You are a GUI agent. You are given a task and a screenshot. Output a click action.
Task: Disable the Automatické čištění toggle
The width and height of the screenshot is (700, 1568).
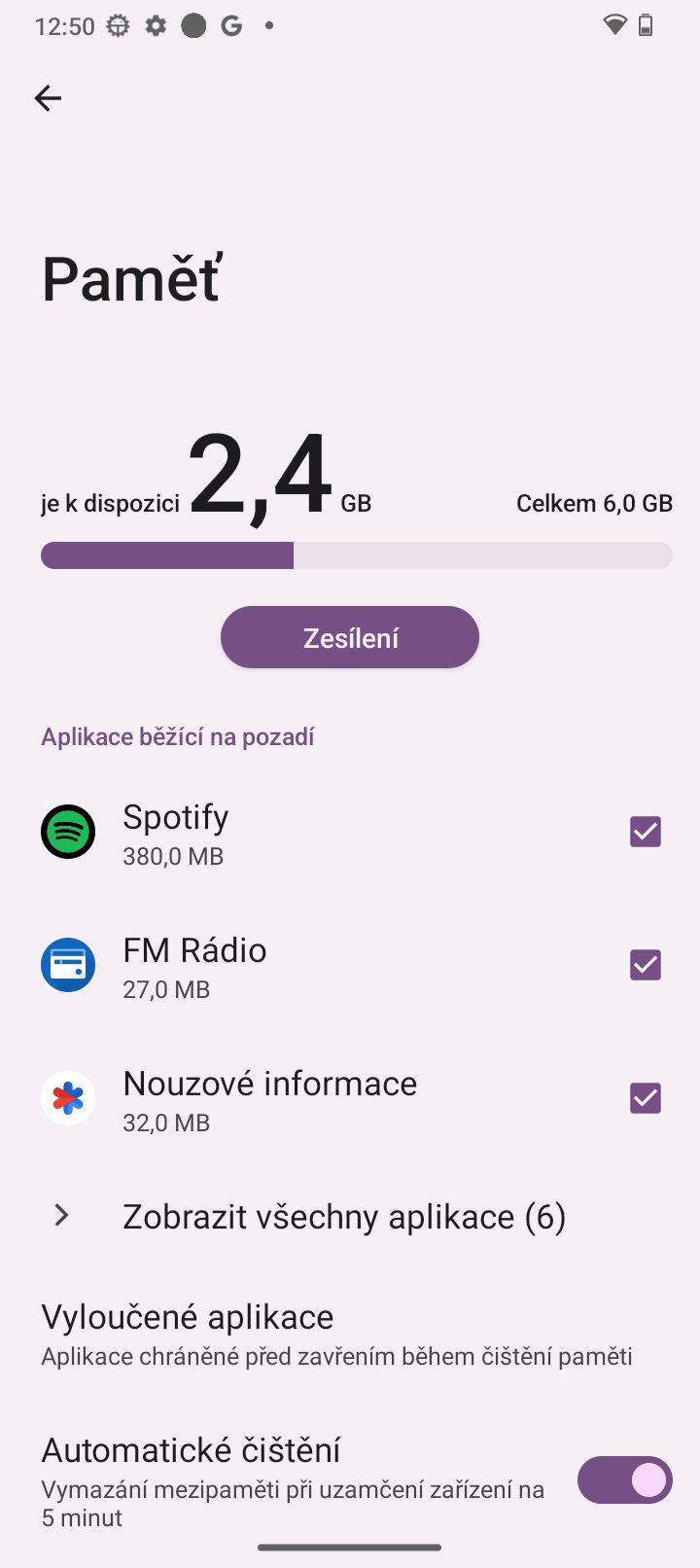coord(625,1479)
